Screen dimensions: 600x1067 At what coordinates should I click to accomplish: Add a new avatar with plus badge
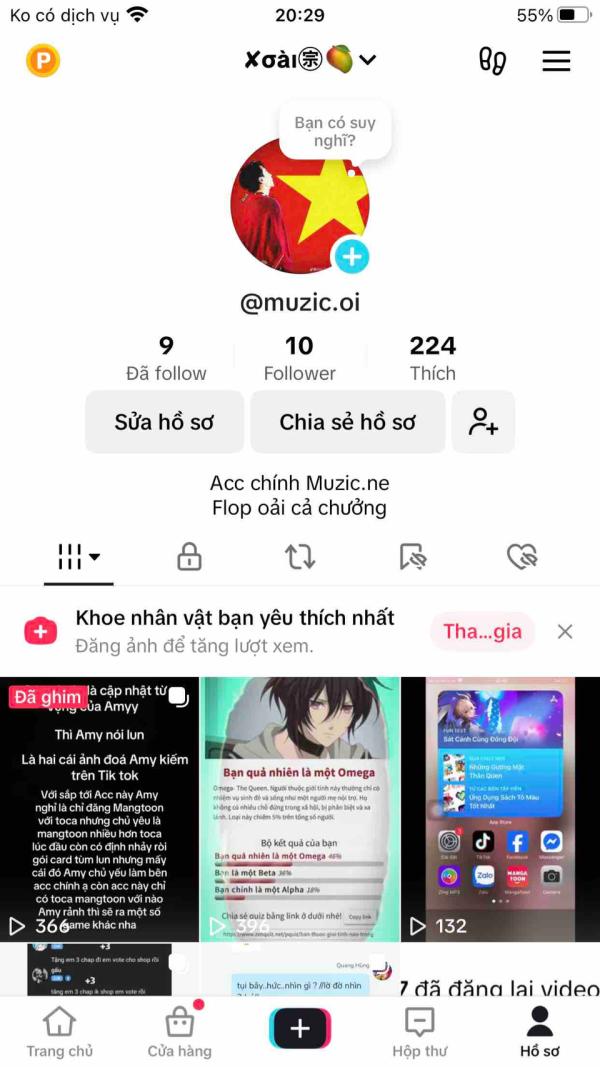350,257
